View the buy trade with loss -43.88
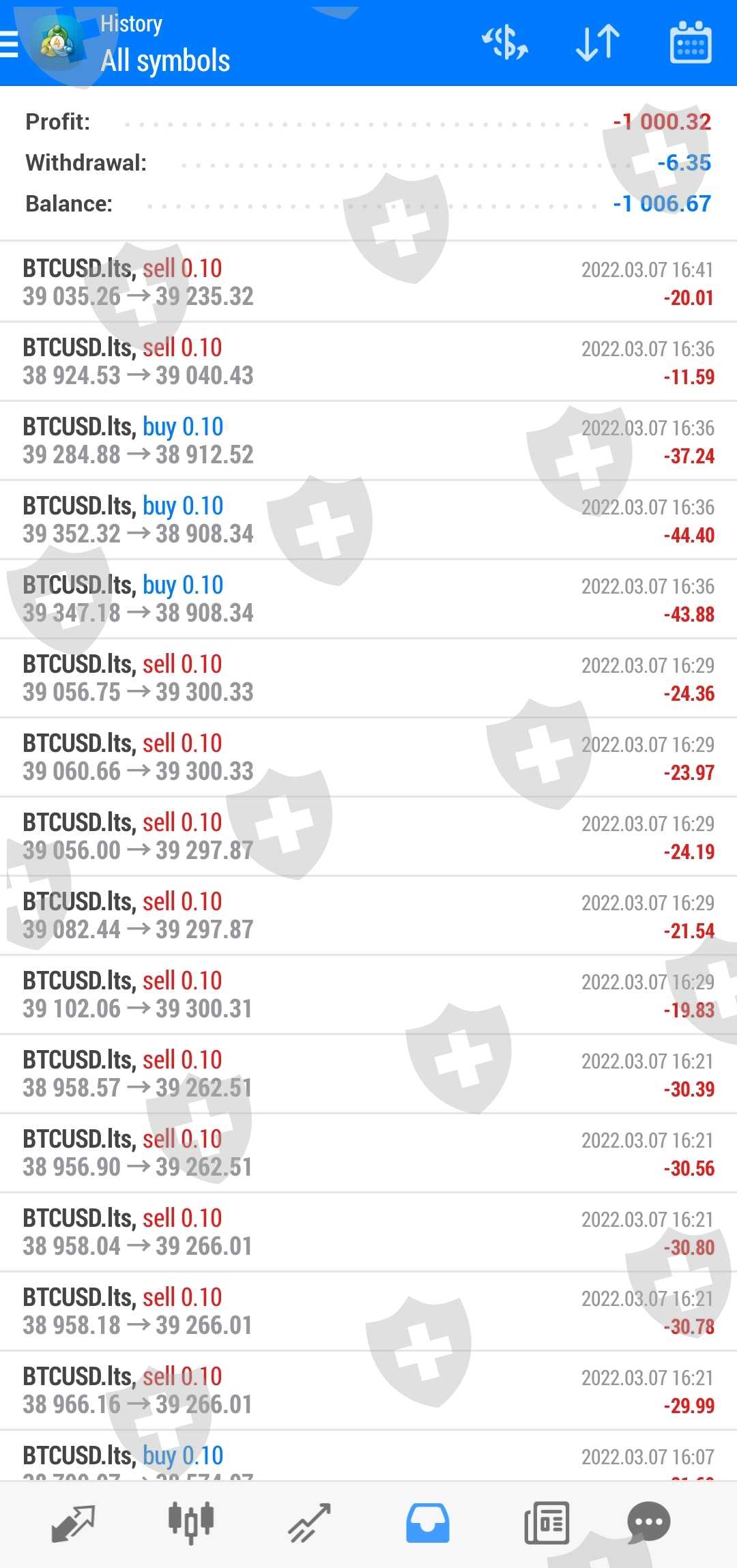The image size is (737, 1568). coord(369,598)
